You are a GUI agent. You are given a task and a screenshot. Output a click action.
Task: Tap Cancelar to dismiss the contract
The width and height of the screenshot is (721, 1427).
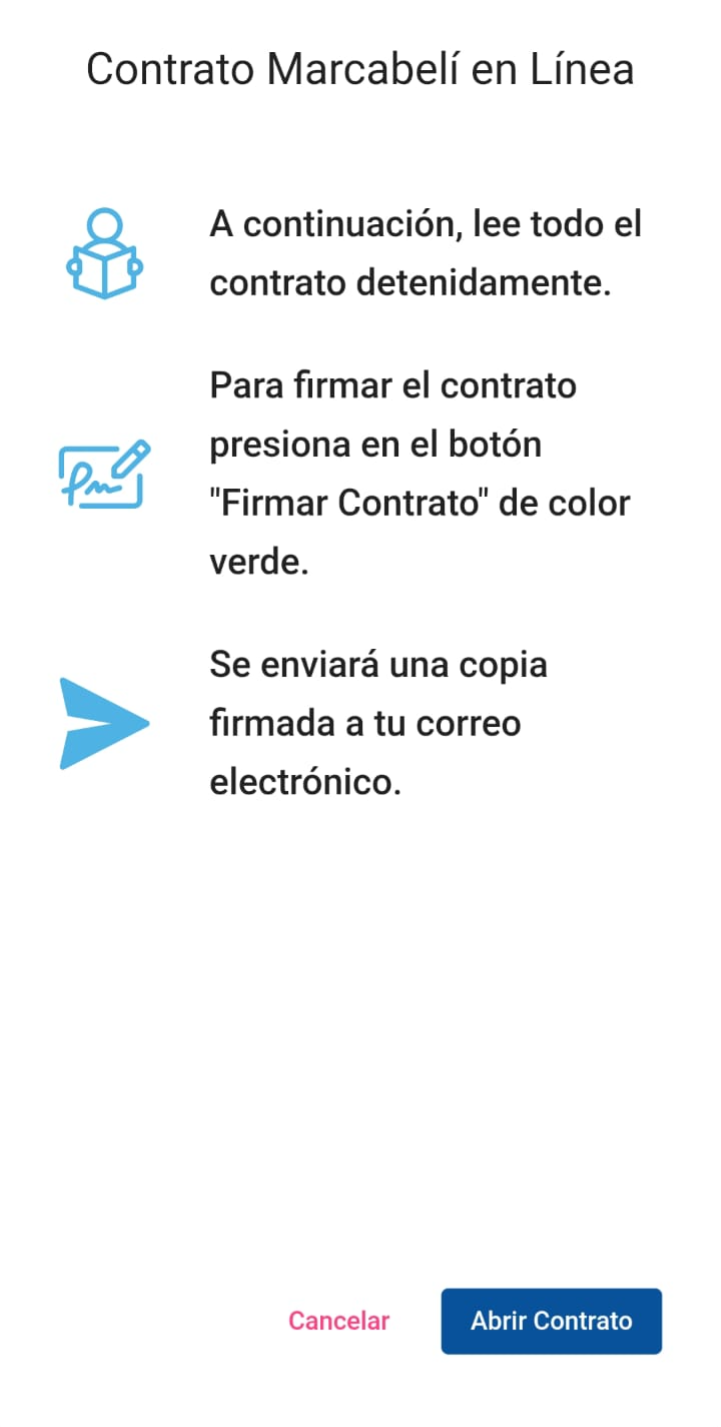(338, 1320)
